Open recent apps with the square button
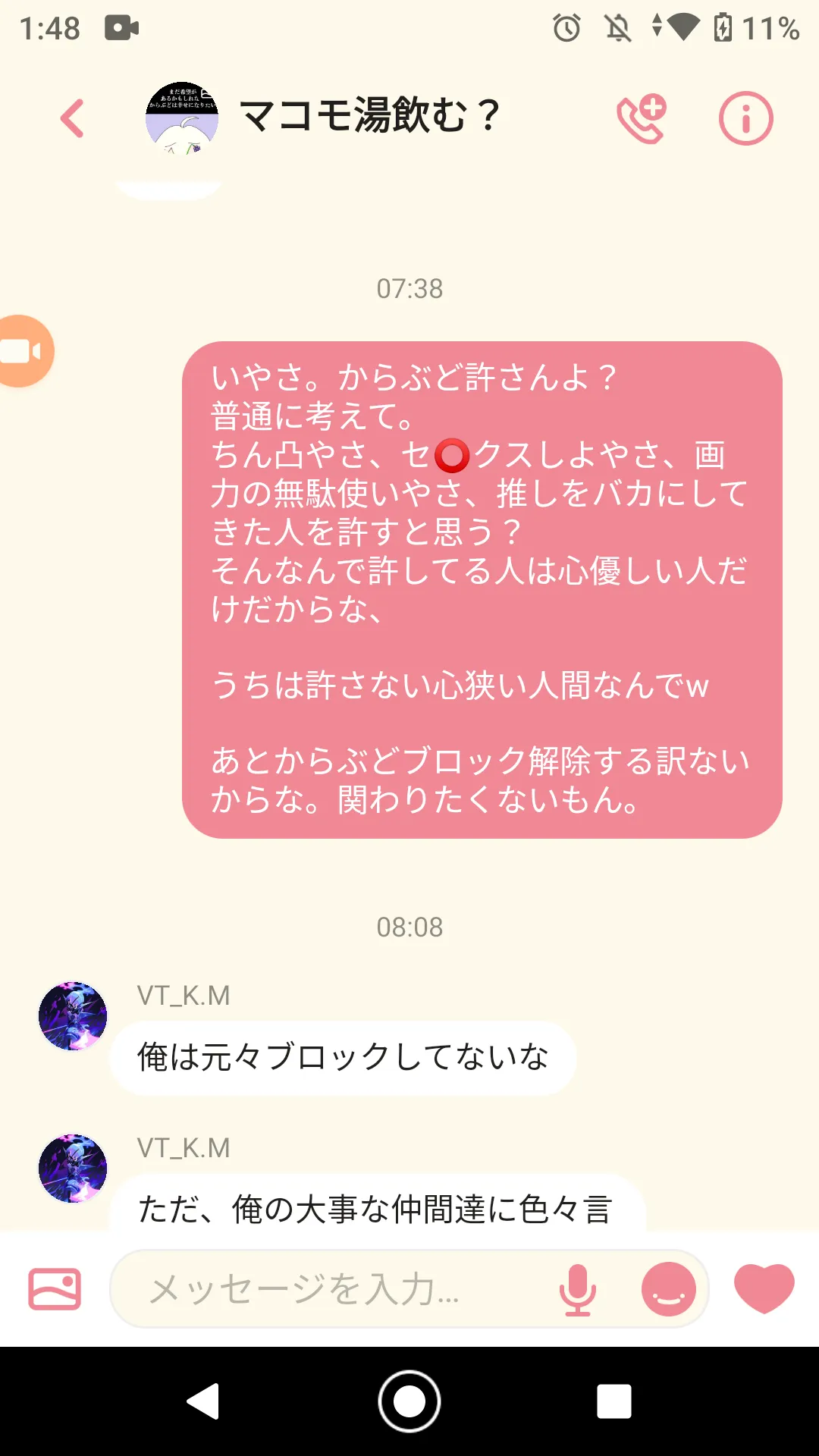 (614, 1401)
